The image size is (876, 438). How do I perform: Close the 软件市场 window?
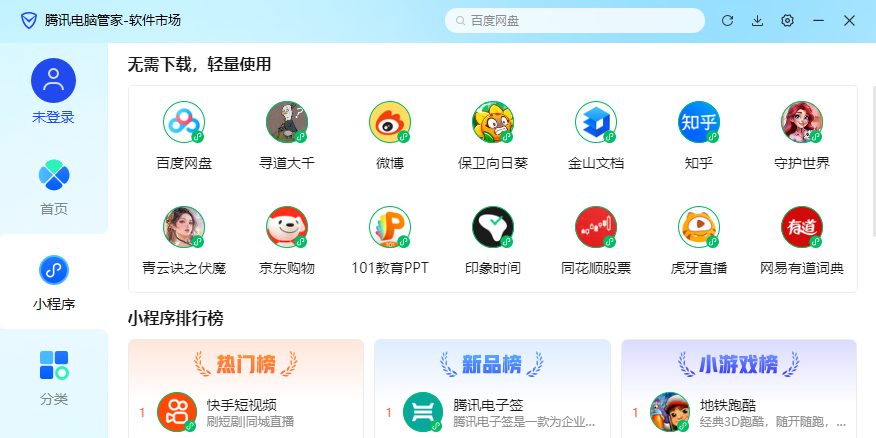[x=849, y=20]
